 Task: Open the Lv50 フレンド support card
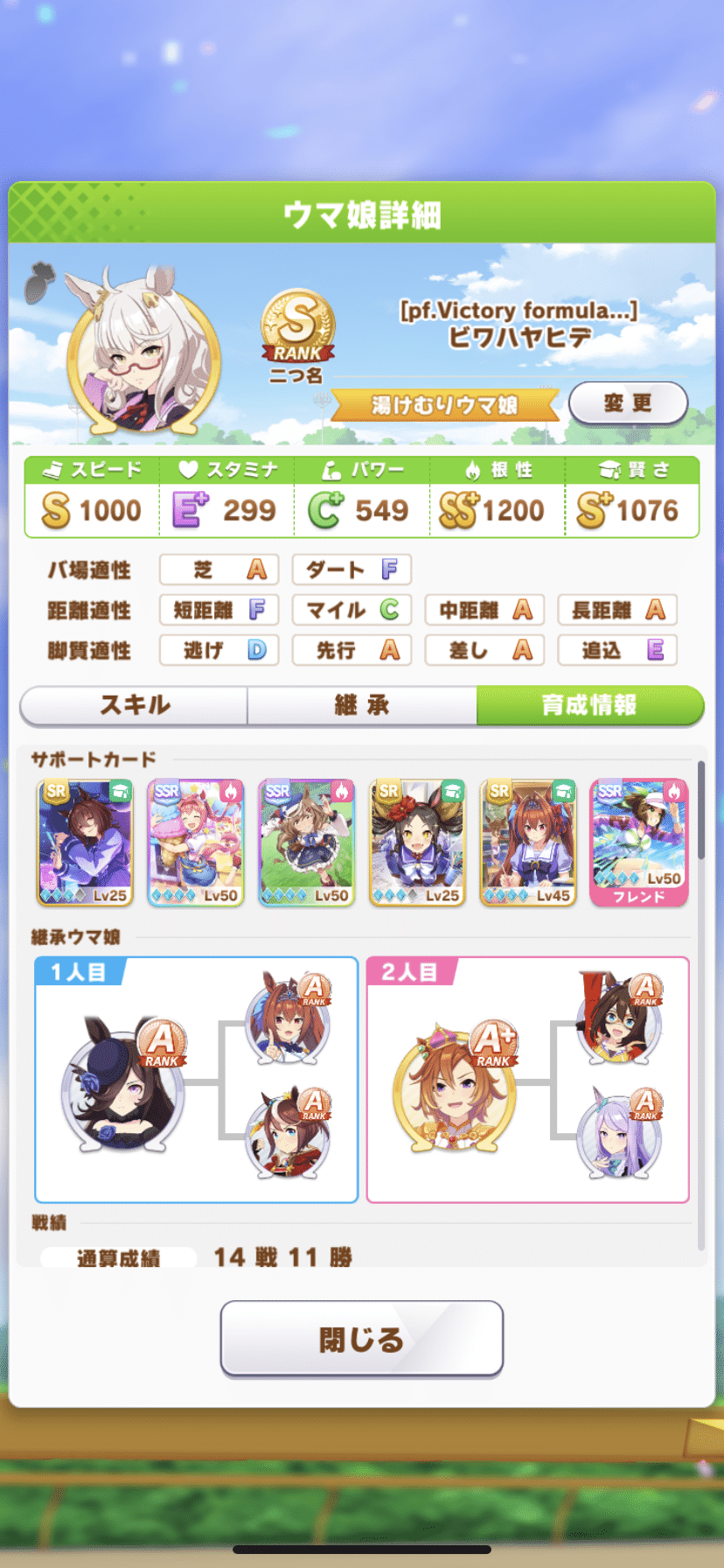[x=638, y=842]
